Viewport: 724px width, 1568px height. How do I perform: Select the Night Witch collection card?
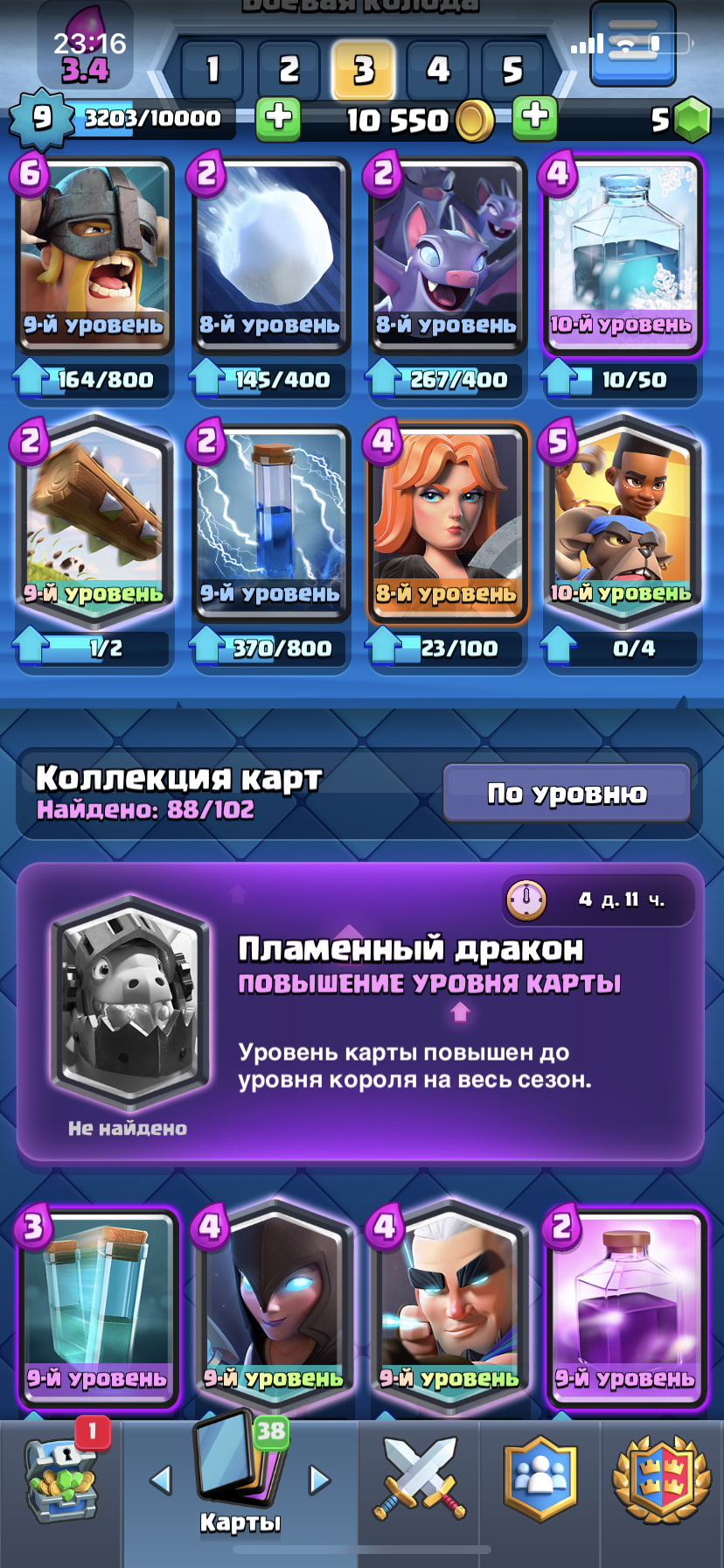274,1305
